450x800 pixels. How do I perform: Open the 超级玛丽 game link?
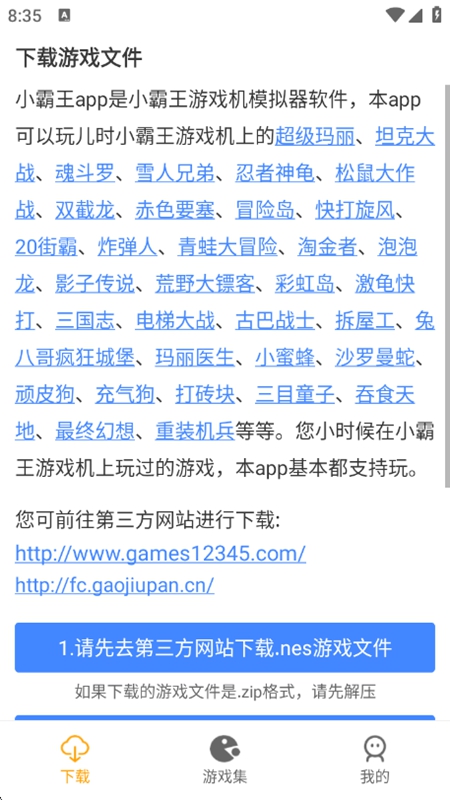(314, 136)
